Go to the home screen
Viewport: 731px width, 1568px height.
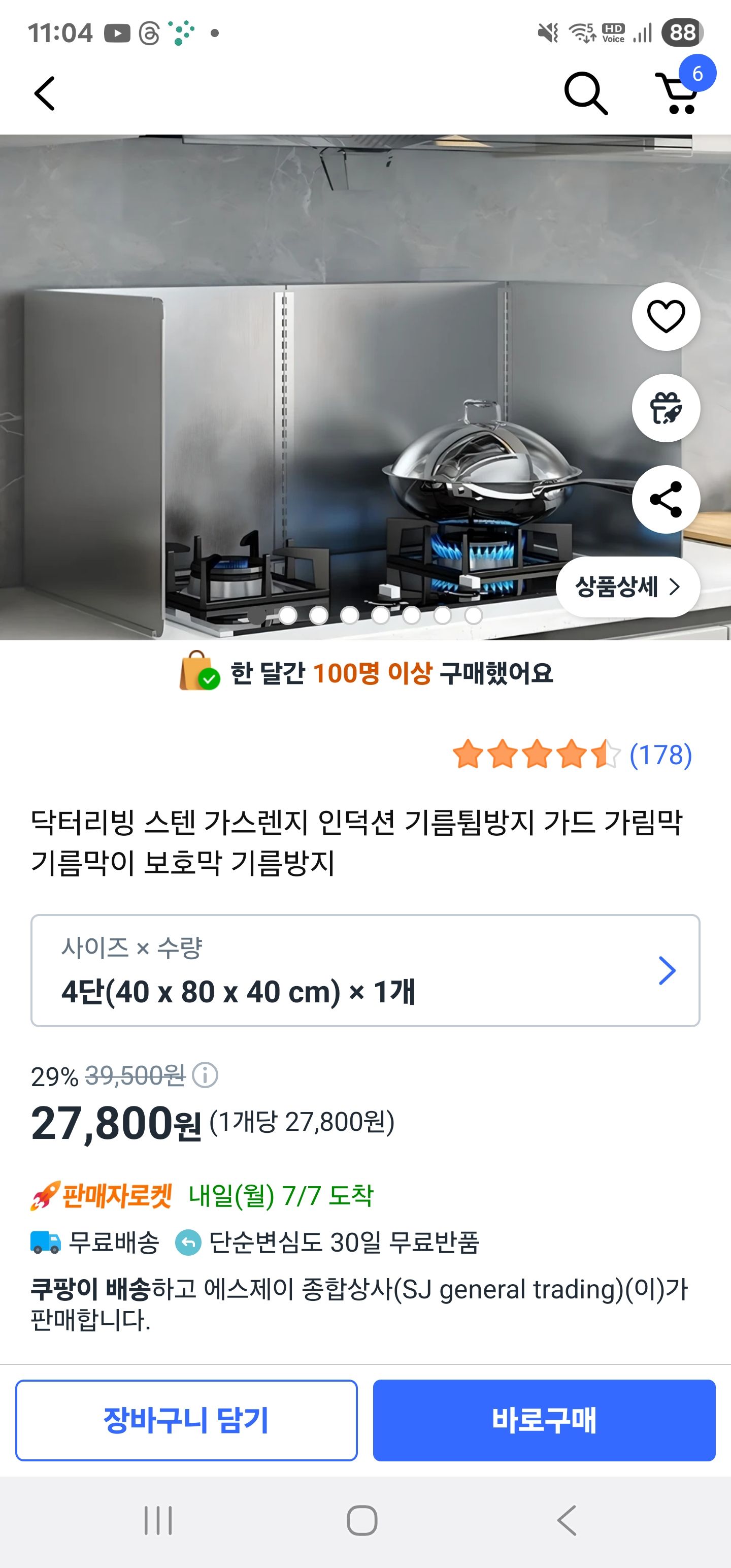pos(362,1520)
